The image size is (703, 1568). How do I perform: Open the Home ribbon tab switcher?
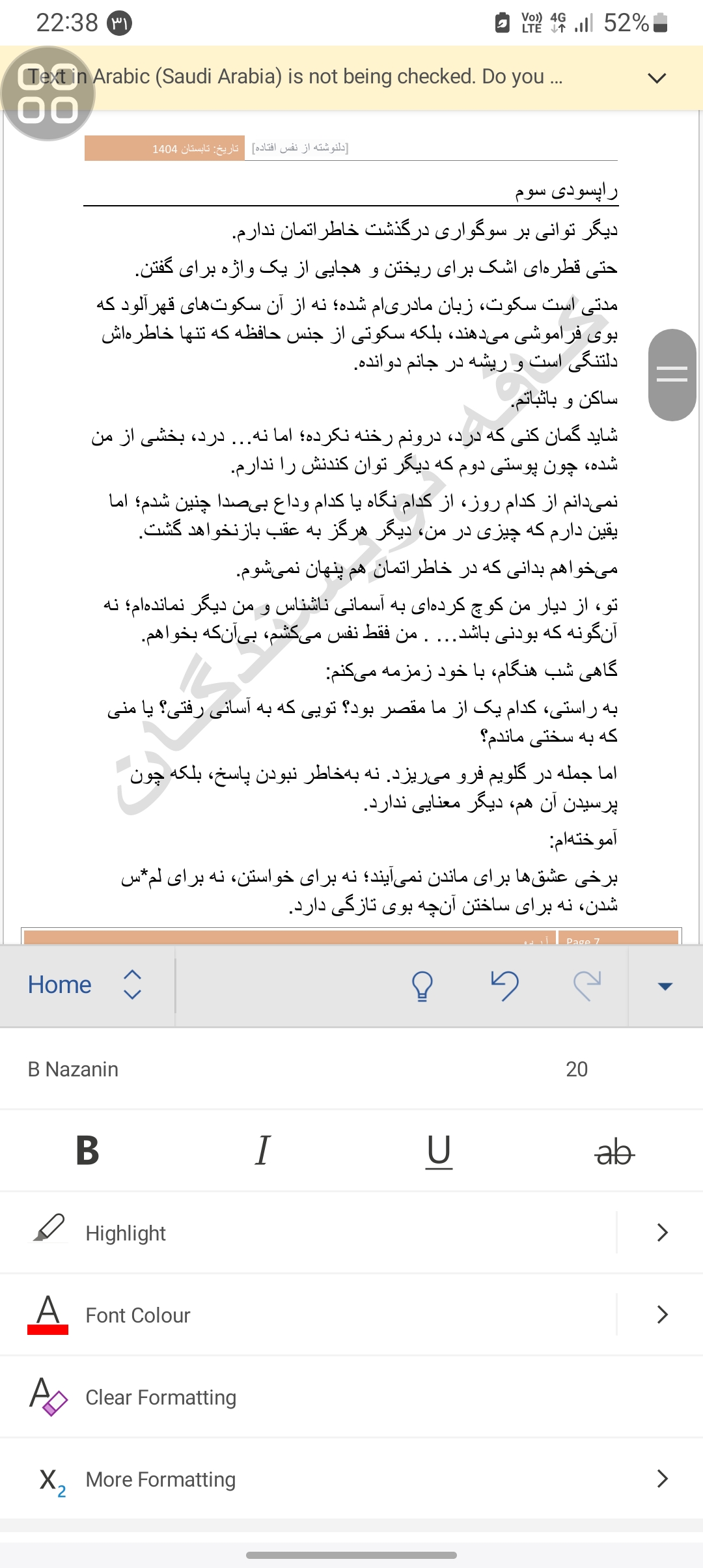click(85, 985)
